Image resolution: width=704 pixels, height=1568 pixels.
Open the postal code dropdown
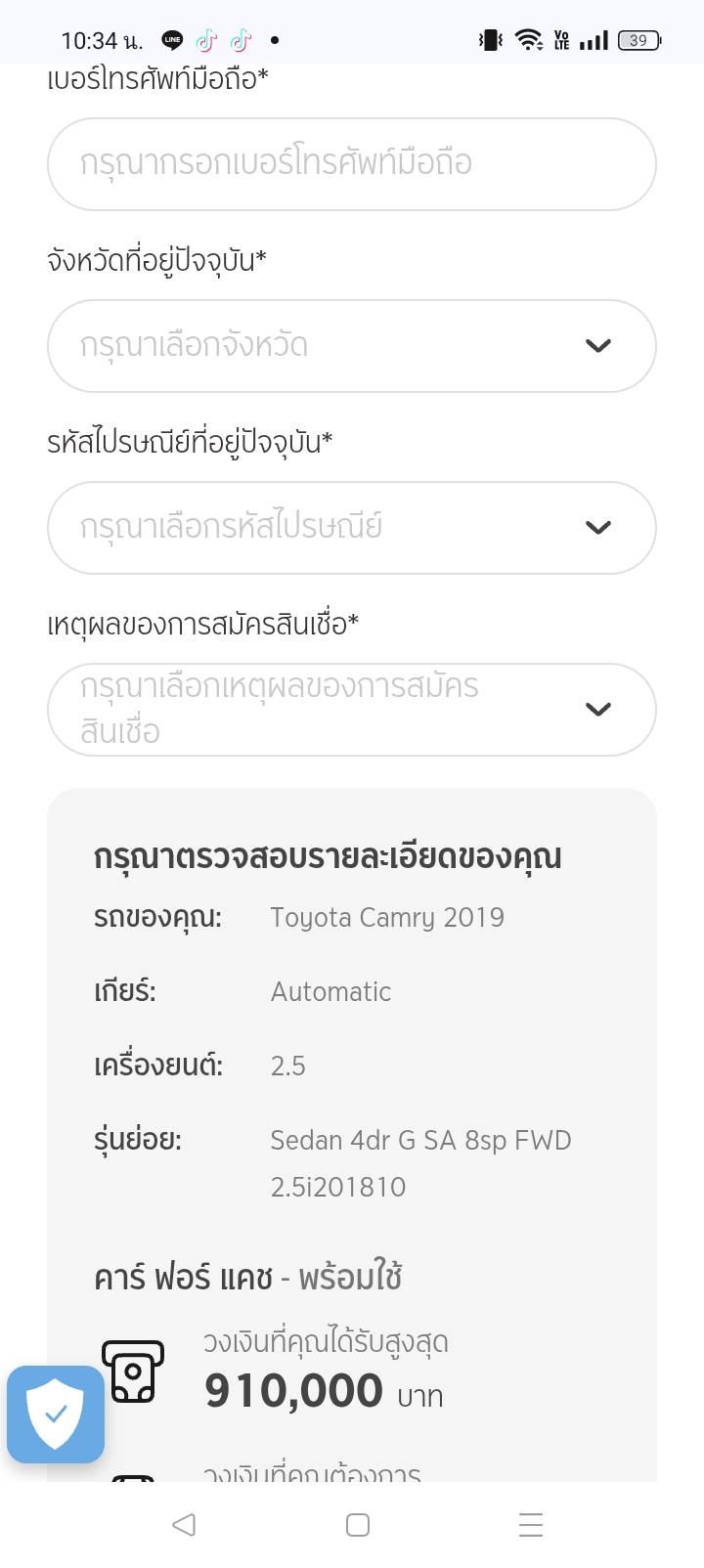(x=351, y=527)
